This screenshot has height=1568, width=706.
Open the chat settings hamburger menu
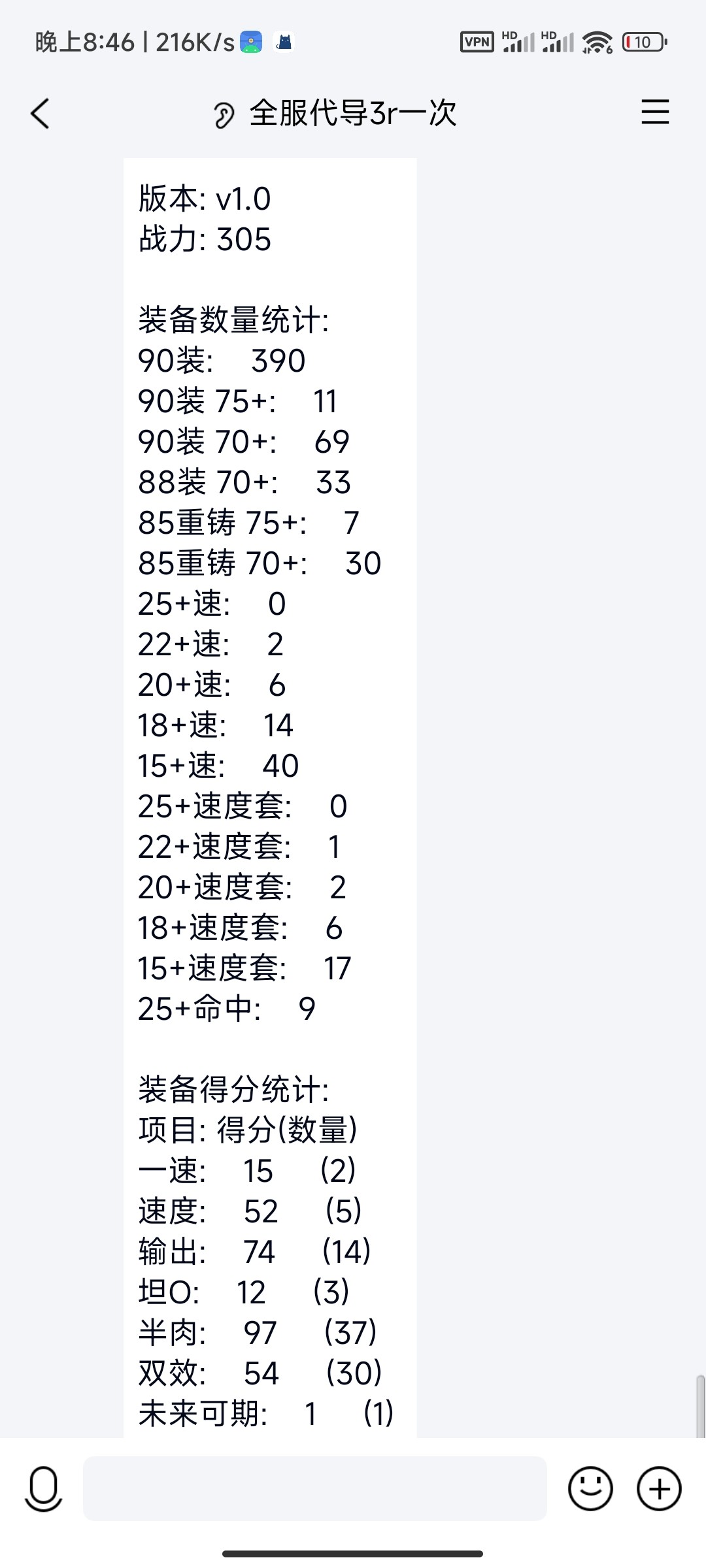pyautogui.click(x=655, y=112)
